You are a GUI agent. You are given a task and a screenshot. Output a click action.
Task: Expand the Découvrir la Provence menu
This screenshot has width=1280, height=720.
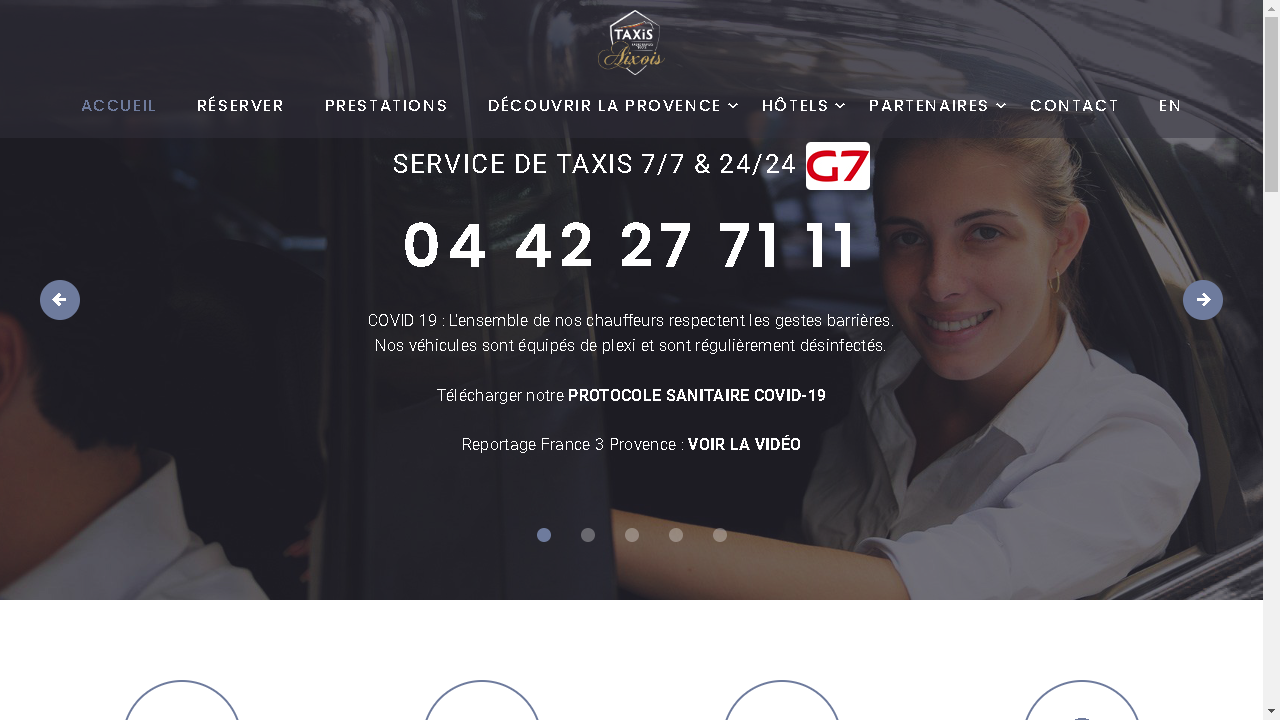pyautogui.click(x=612, y=106)
